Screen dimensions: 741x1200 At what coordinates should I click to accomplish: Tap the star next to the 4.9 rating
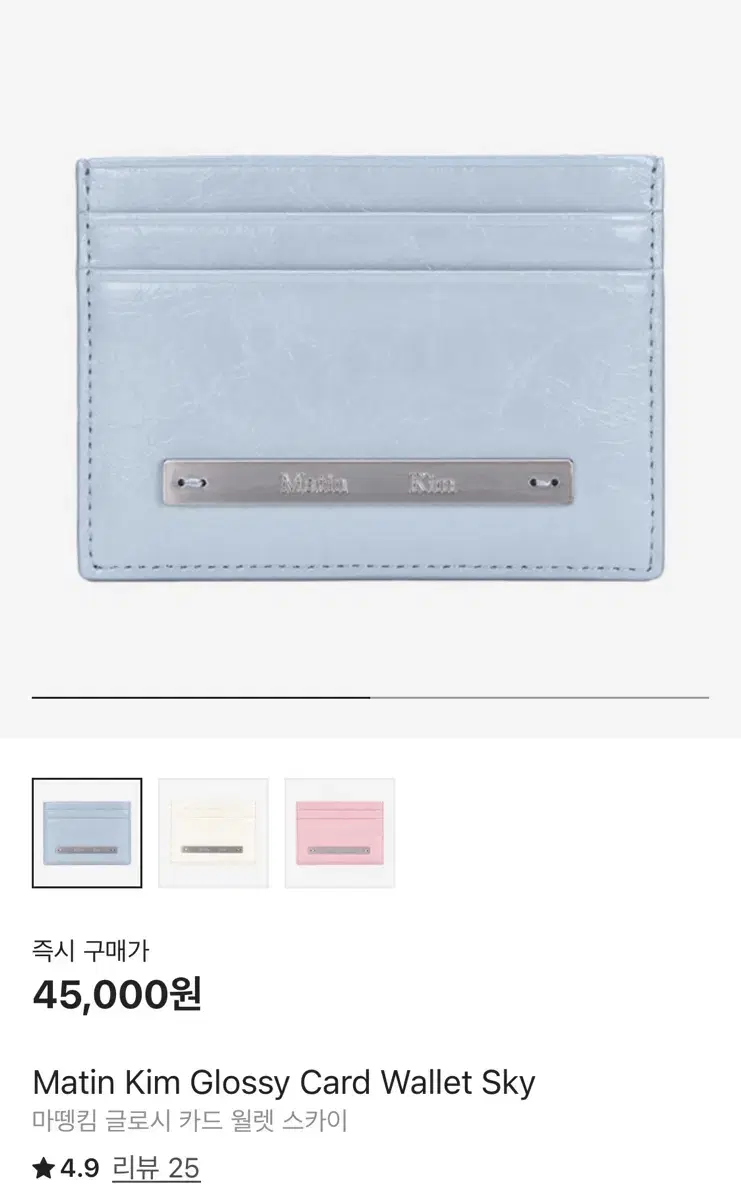coord(41,1168)
